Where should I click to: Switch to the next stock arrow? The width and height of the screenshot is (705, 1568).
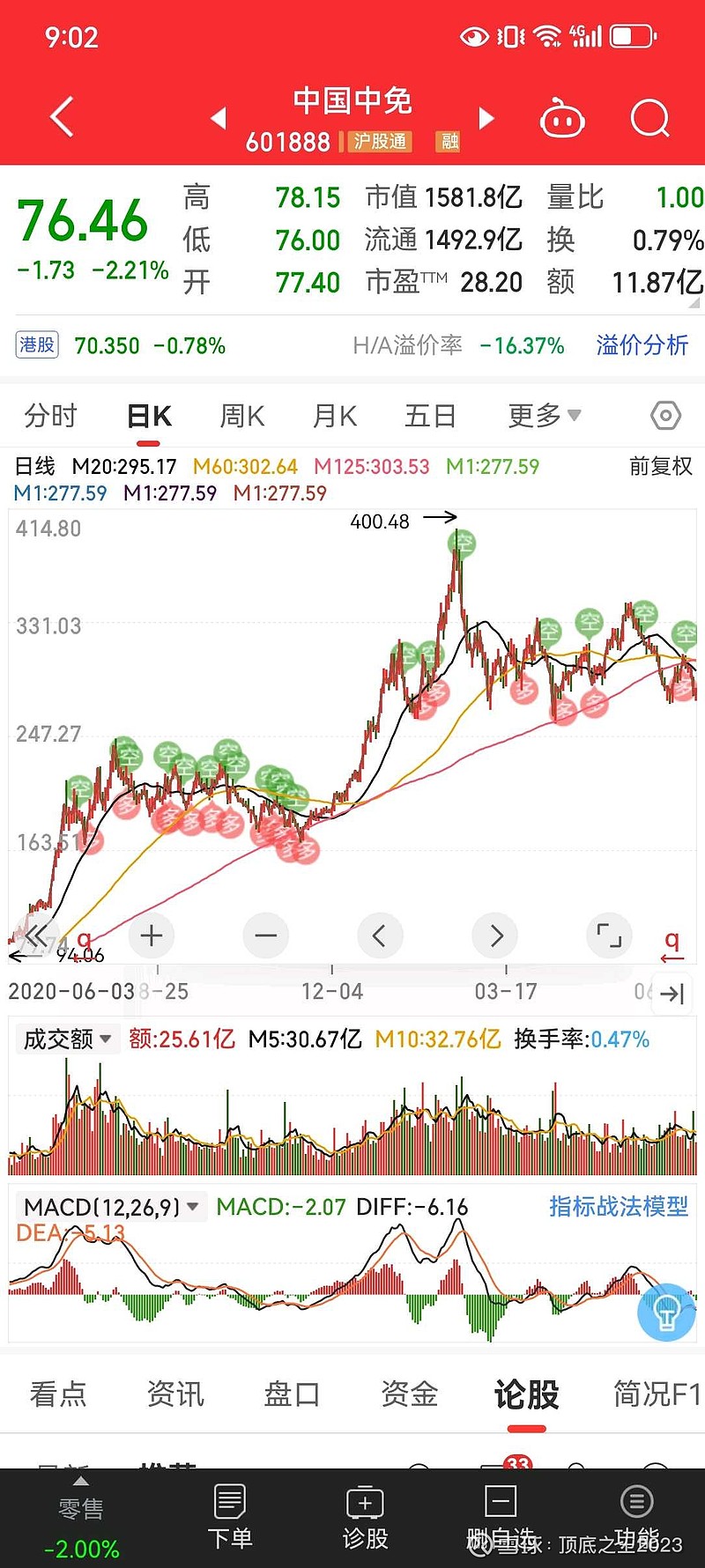click(486, 118)
